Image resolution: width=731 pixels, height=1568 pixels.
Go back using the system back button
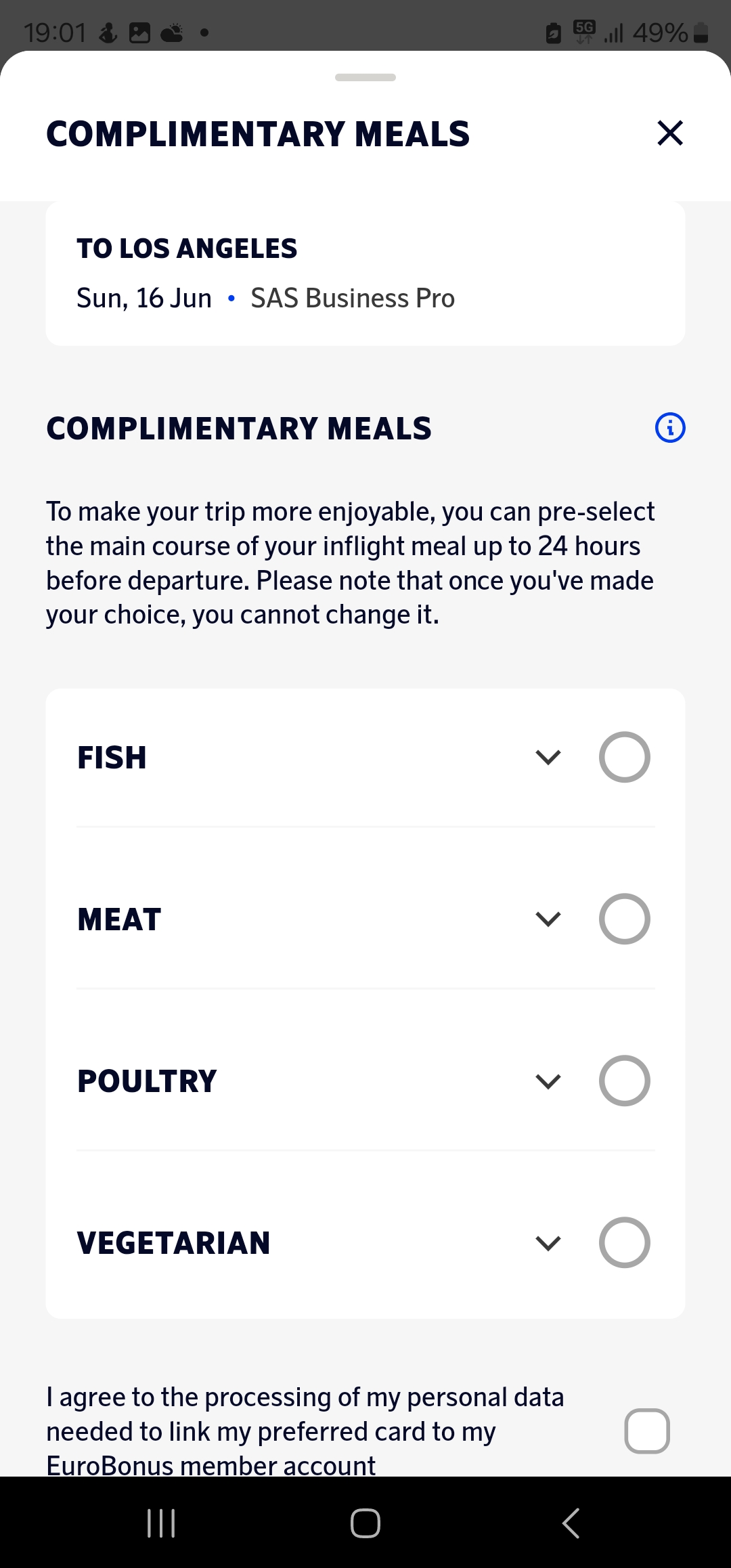[571, 1523]
